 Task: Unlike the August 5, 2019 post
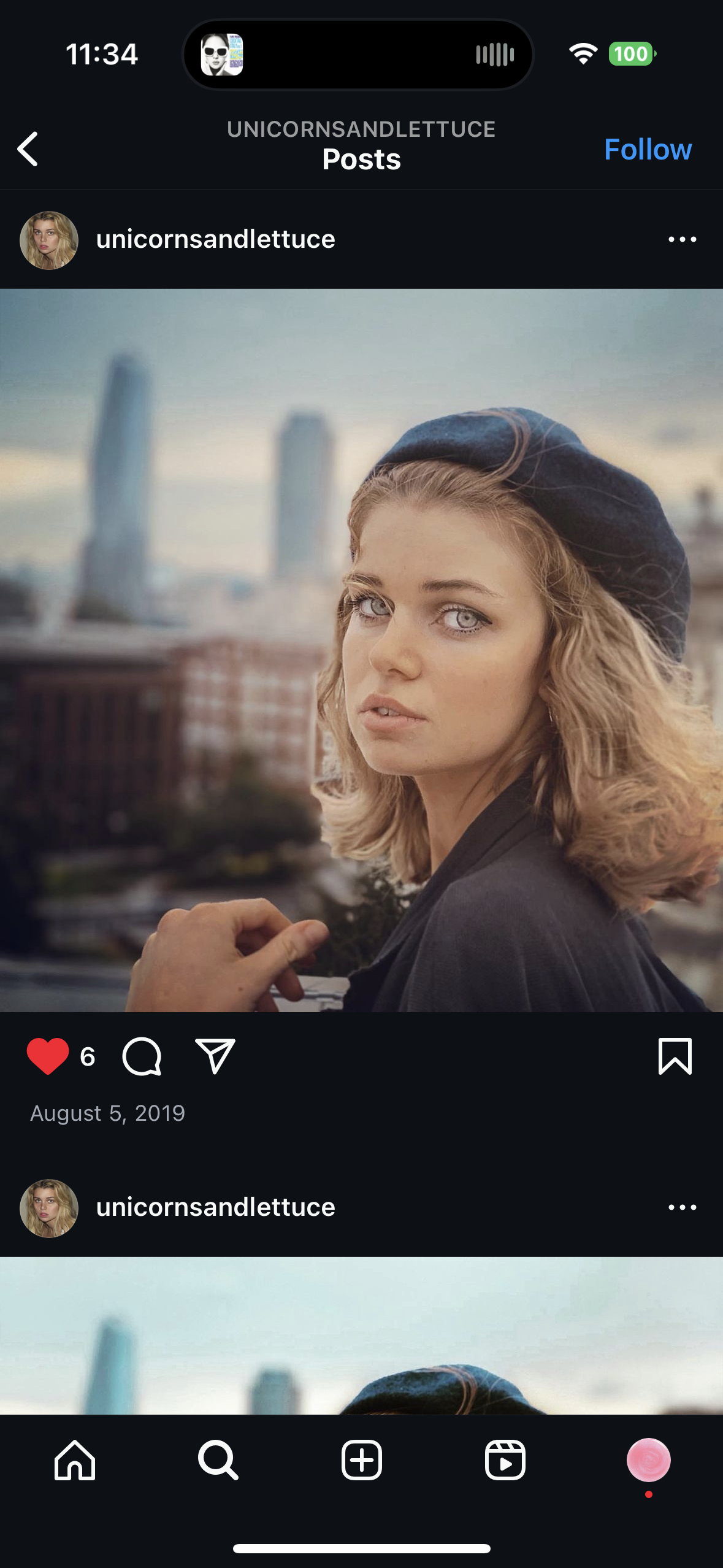48,1056
